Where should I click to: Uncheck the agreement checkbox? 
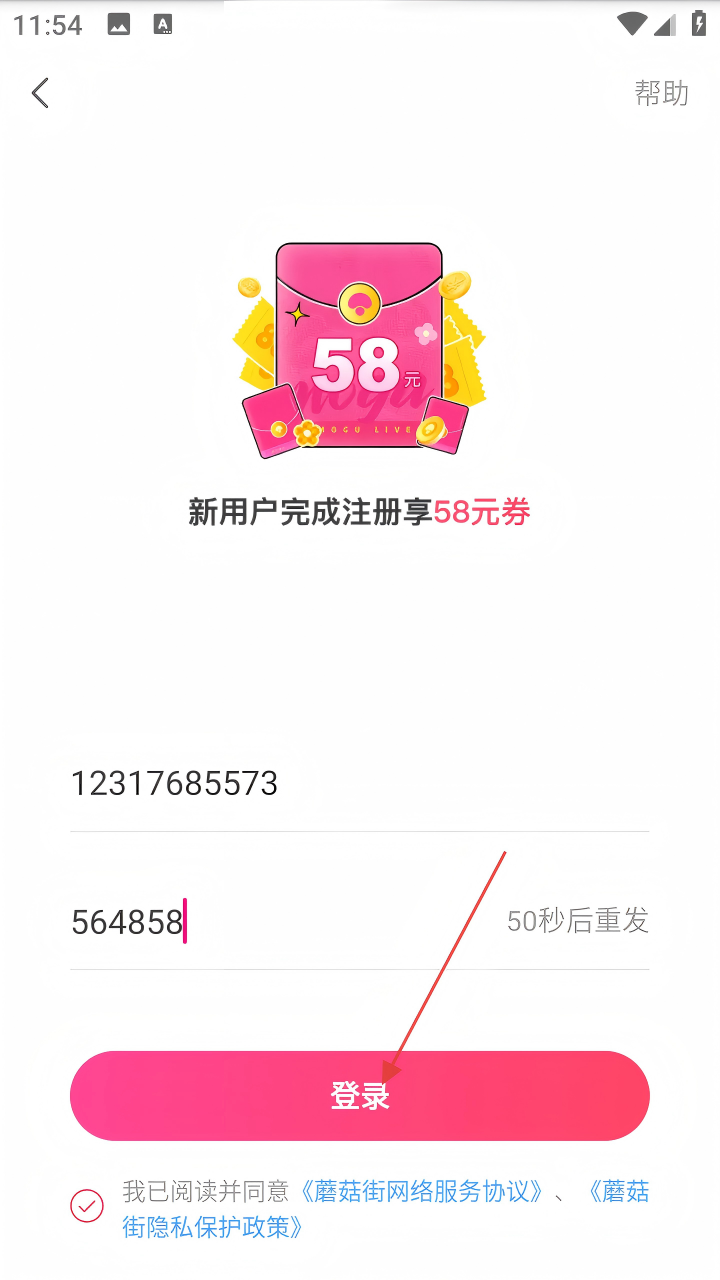point(87,1206)
